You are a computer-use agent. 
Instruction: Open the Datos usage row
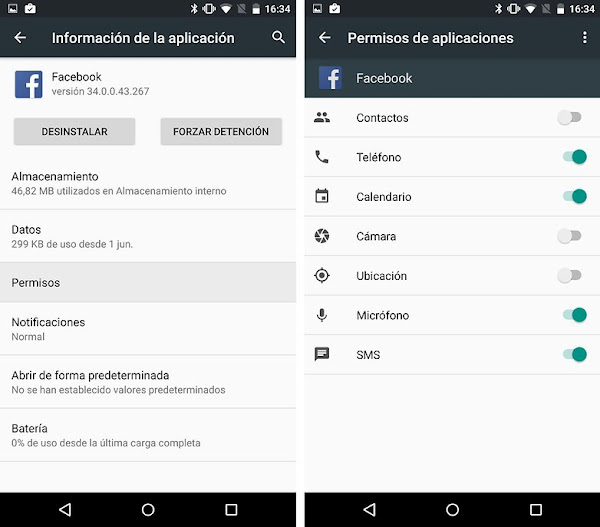coord(148,236)
